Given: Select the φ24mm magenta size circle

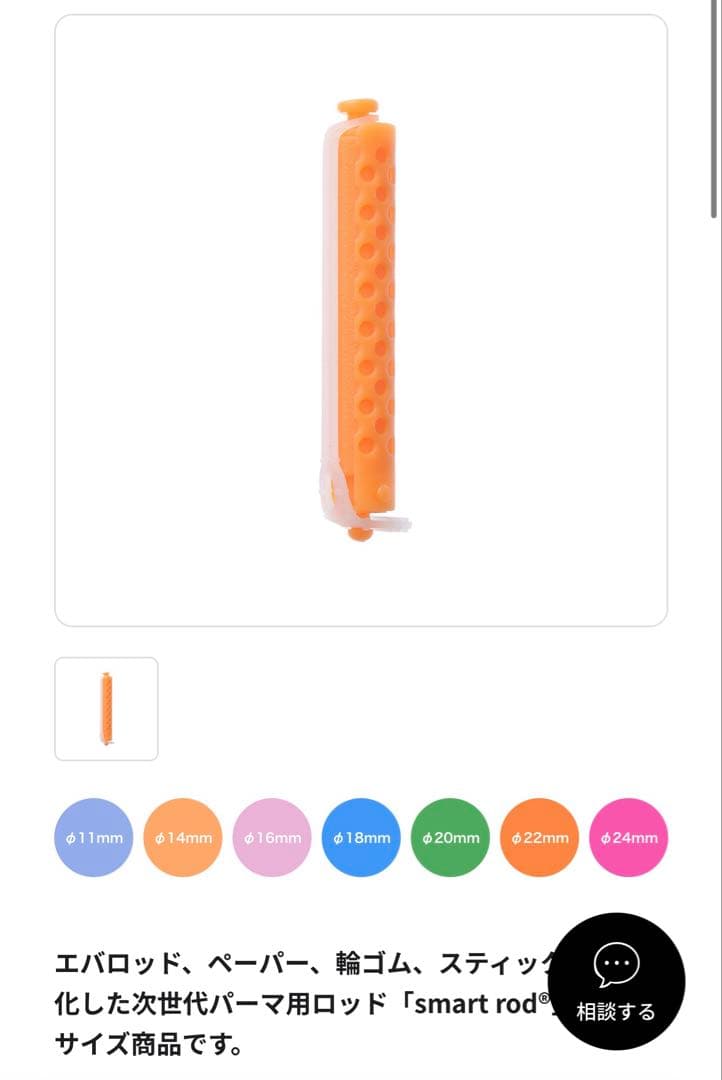Looking at the screenshot, I should coord(628,838).
